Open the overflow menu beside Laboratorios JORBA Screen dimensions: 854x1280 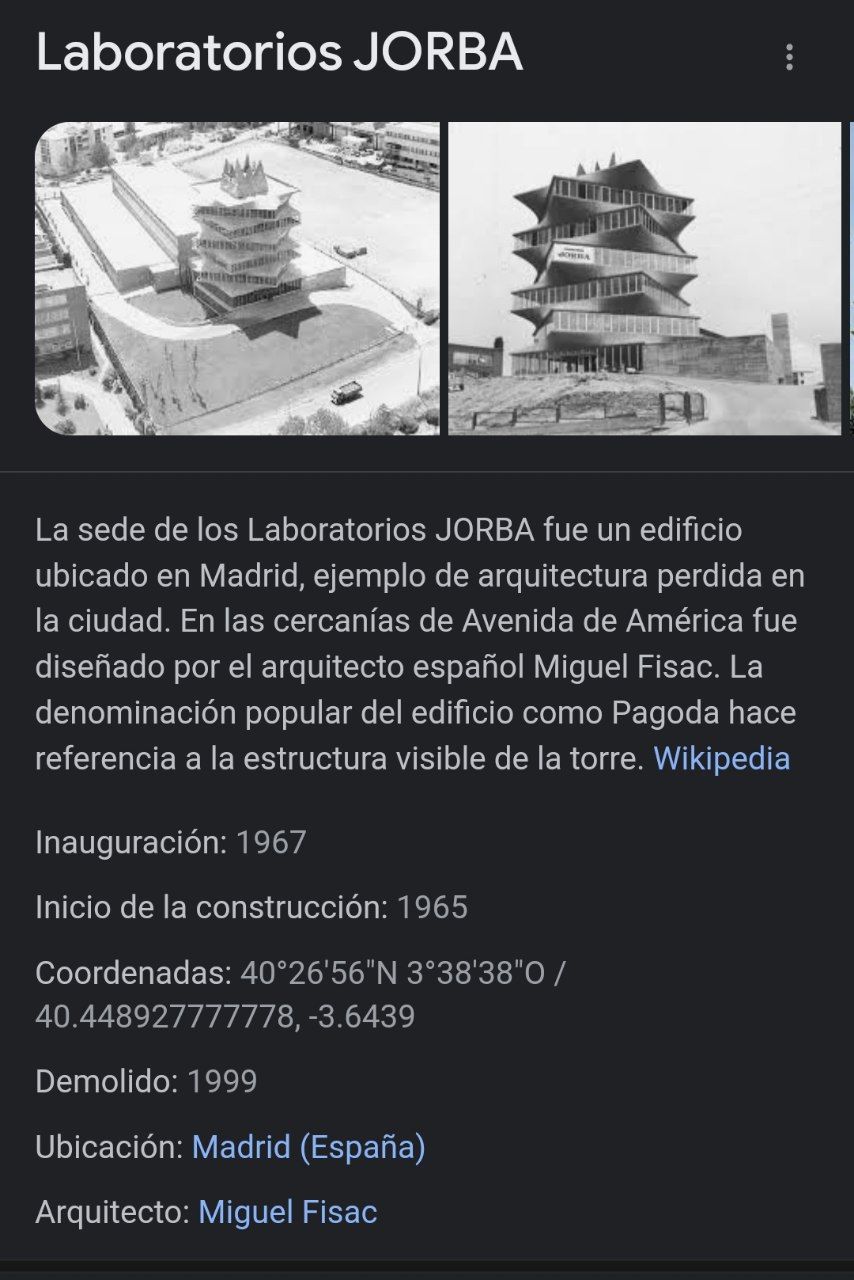[789, 57]
